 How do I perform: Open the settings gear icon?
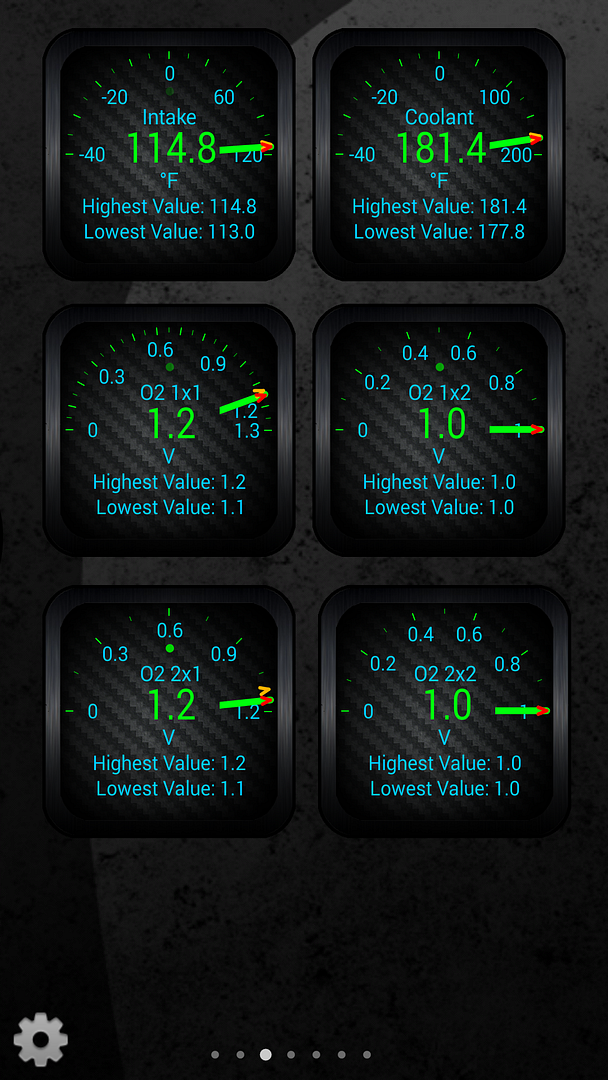click(41, 1039)
